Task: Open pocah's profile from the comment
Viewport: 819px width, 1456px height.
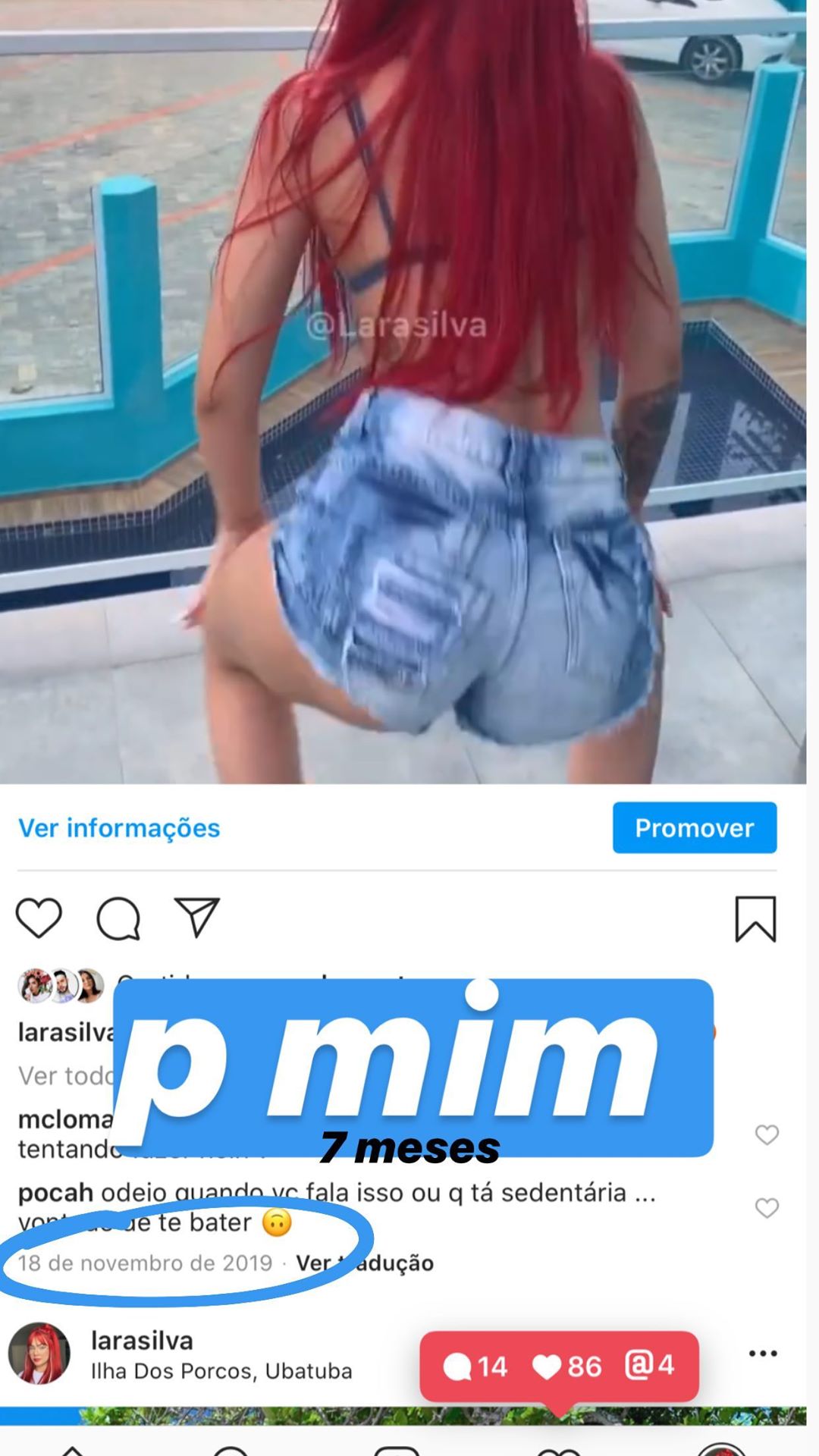Action: [55, 1193]
